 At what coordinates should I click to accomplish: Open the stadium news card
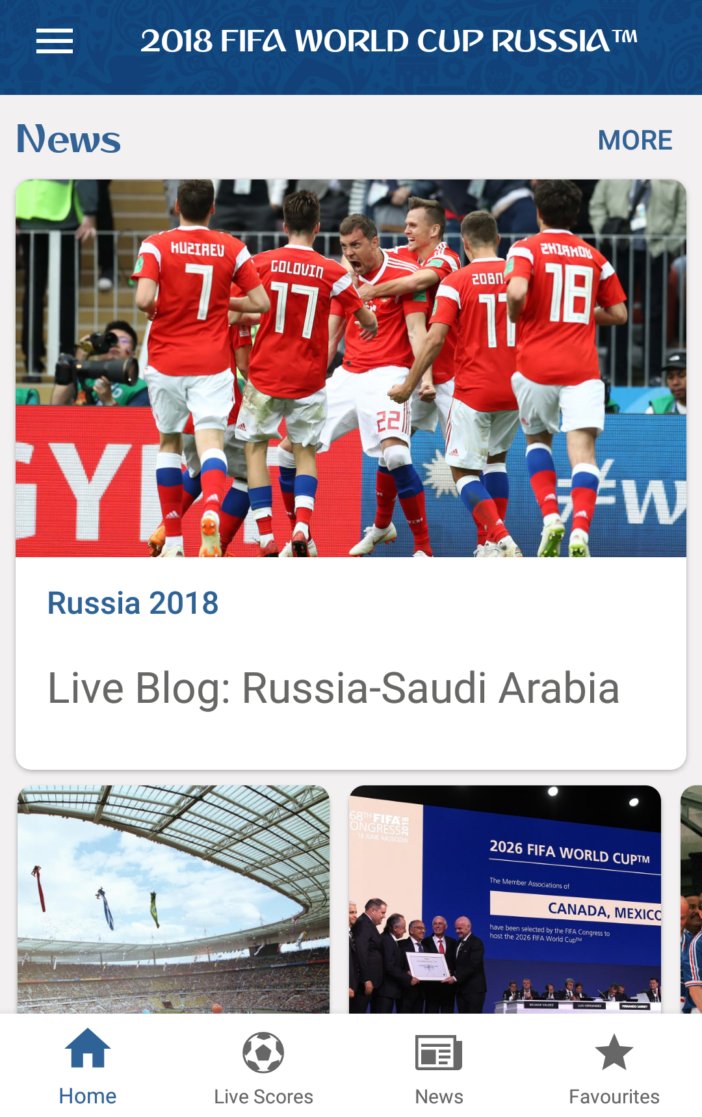[173, 898]
